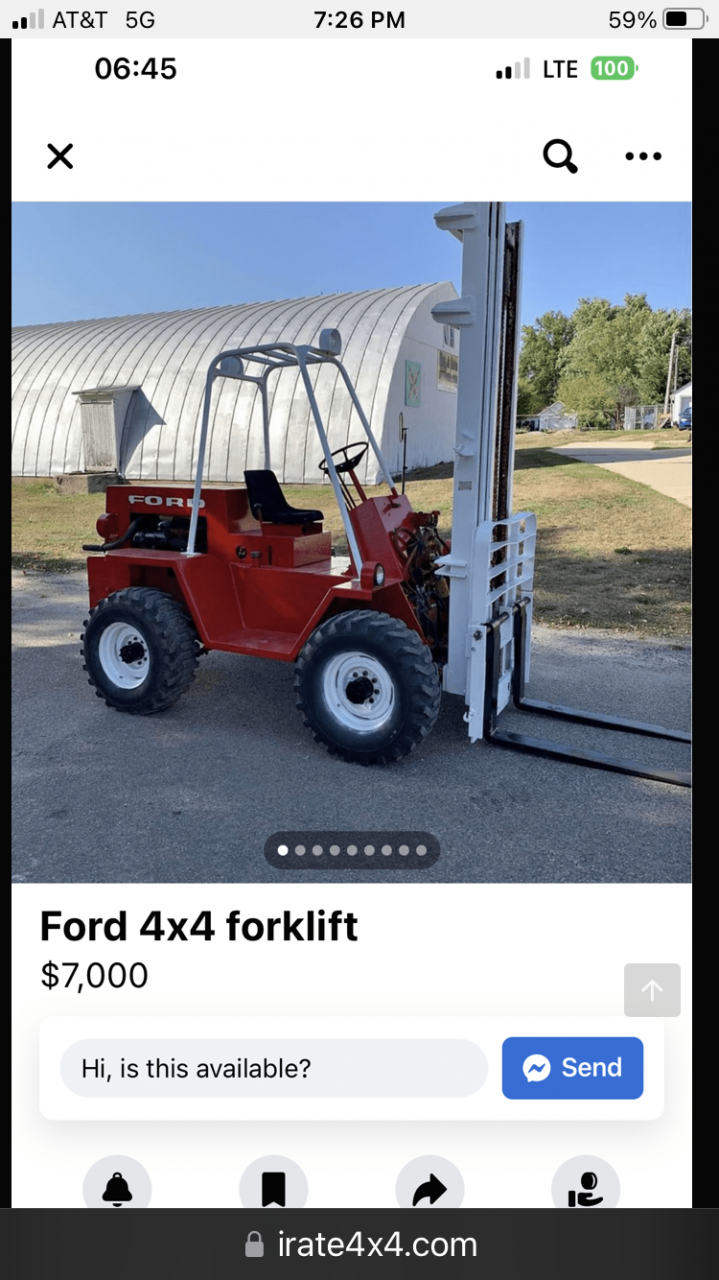The width and height of the screenshot is (719, 1280).
Task: Tap the scroll-to-top arrow button
Action: coord(652,990)
